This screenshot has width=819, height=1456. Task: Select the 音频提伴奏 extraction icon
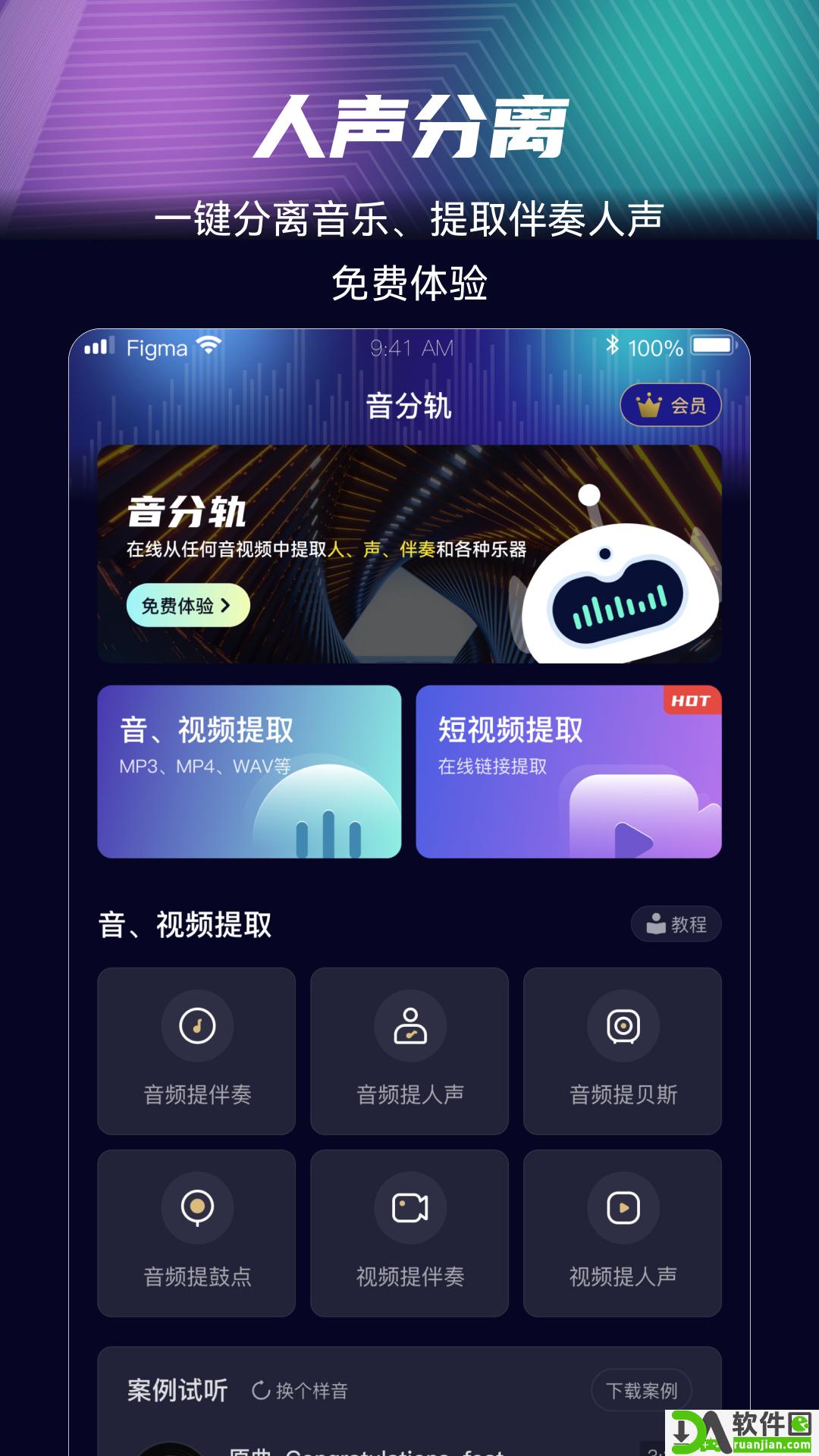pos(196,1025)
